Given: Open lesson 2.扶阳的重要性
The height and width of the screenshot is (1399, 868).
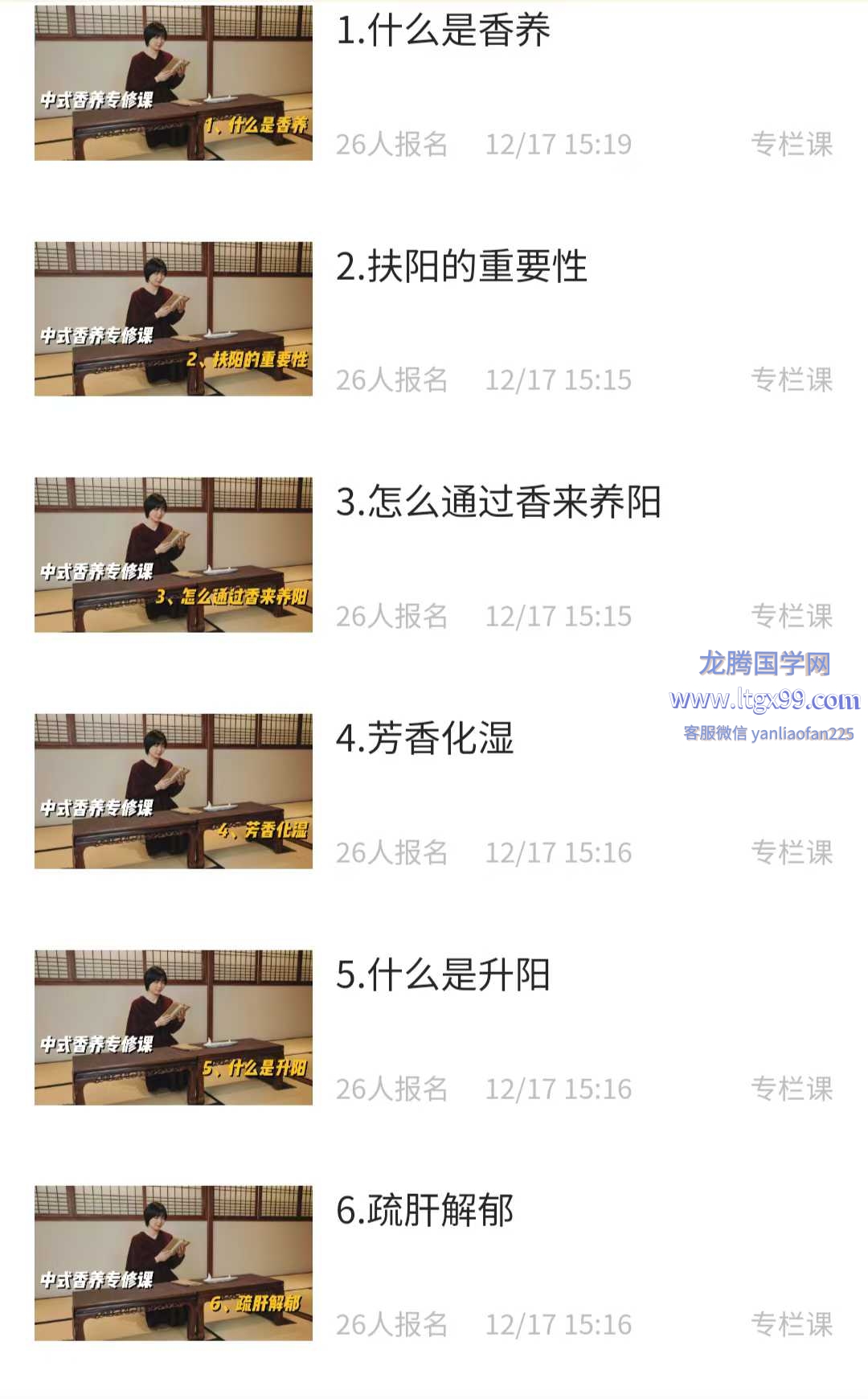Looking at the screenshot, I should pyautogui.click(x=461, y=267).
